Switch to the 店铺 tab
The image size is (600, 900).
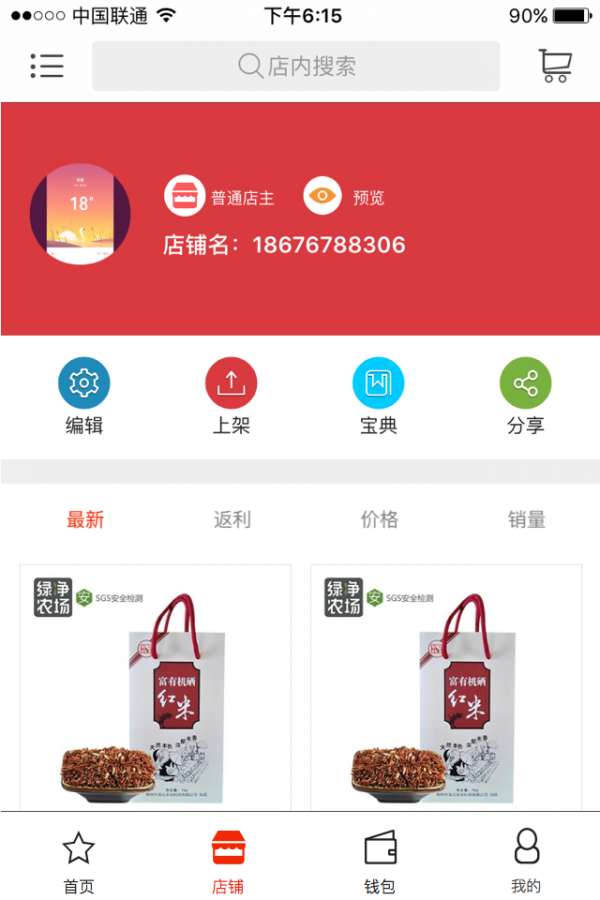pos(228,860)
